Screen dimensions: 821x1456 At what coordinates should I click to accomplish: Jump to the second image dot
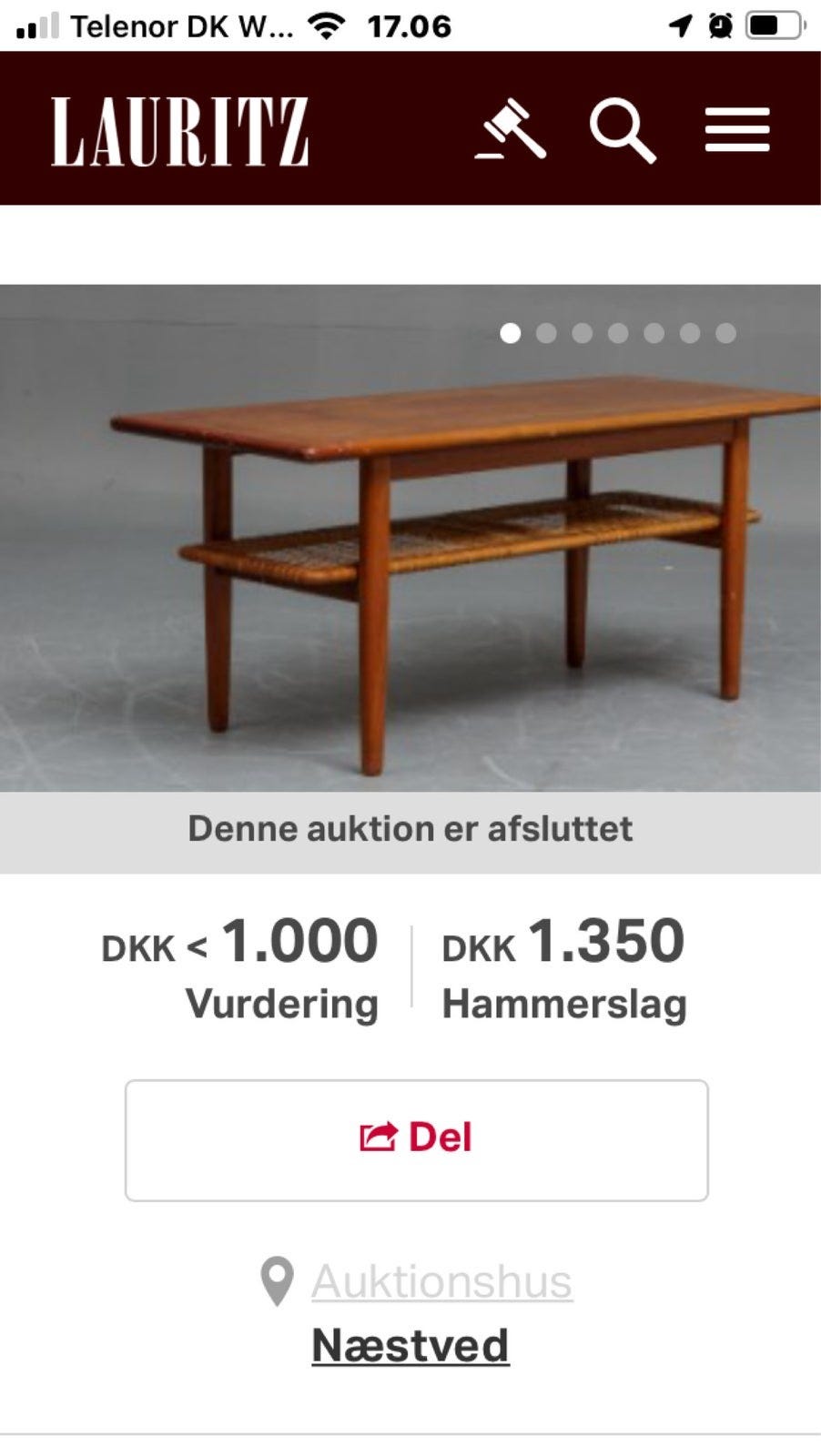[546, 333]
